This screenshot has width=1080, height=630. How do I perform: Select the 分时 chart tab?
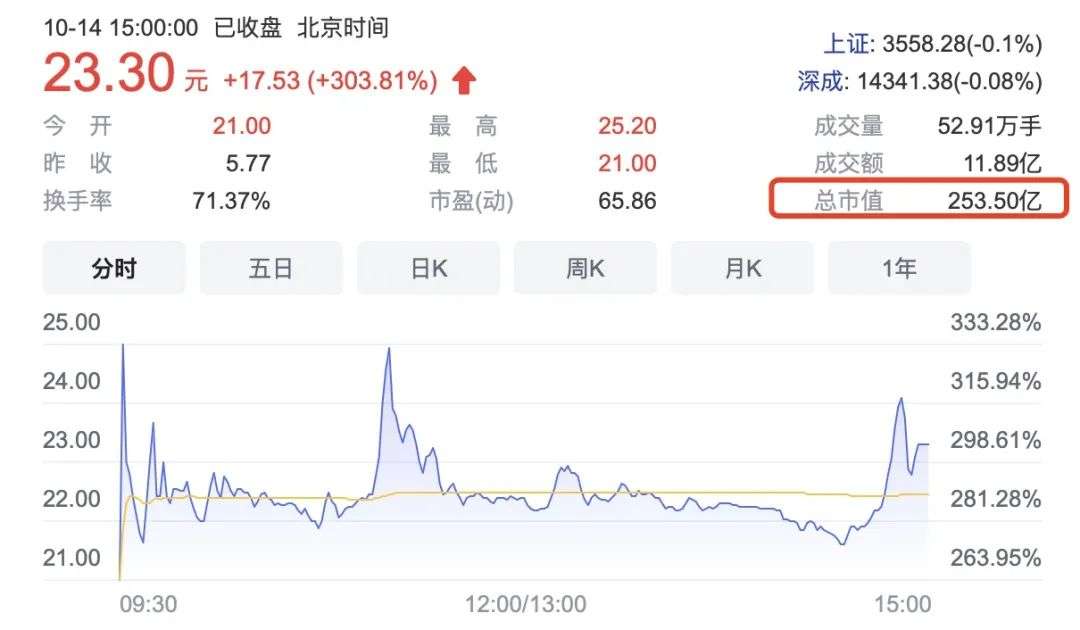(x=114, y=268)
